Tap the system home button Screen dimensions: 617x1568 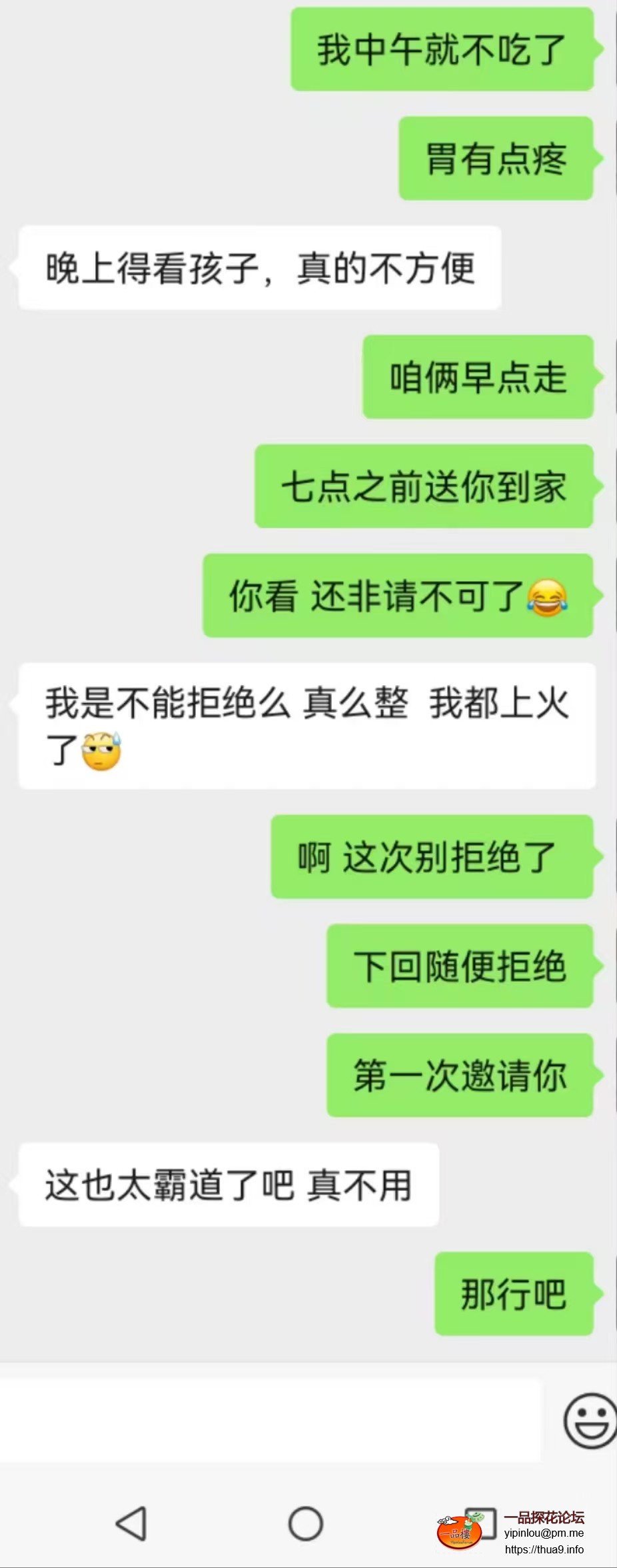306,1523
